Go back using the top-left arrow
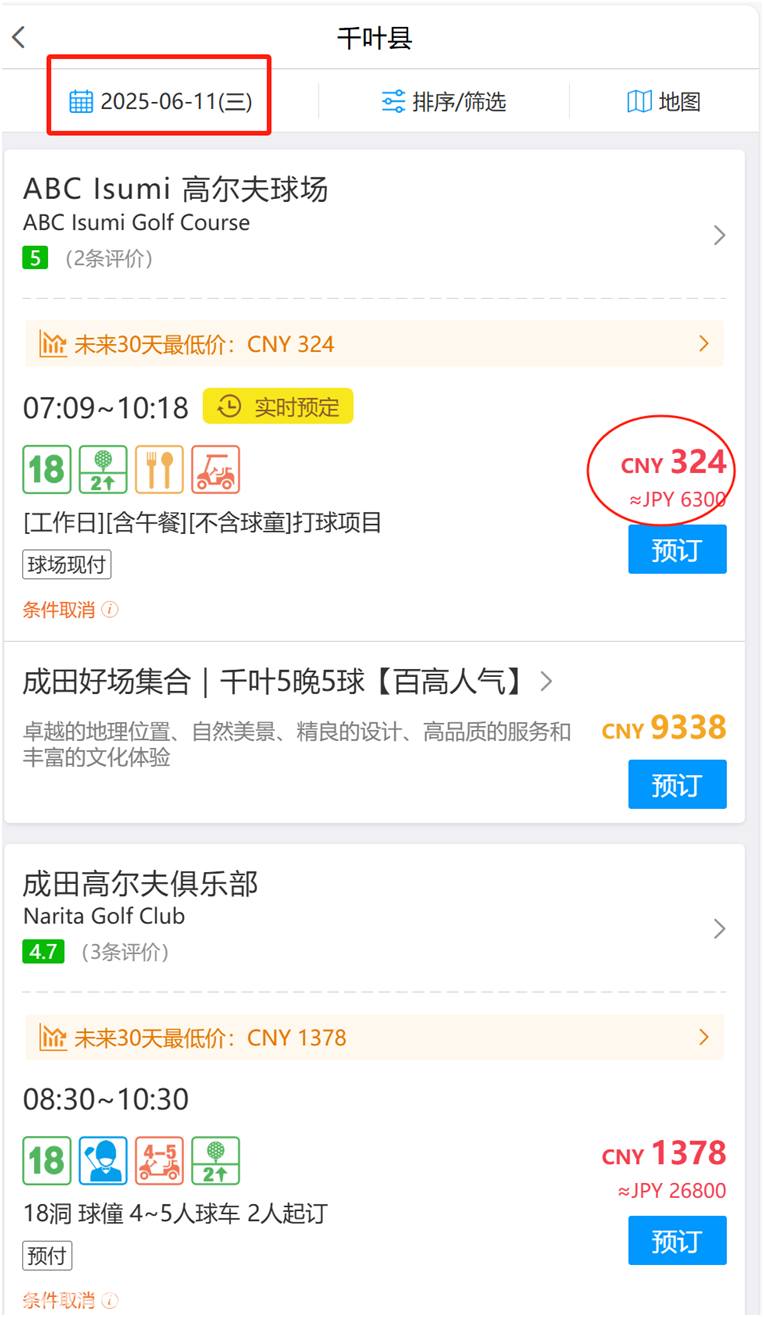 click(19, 37)
